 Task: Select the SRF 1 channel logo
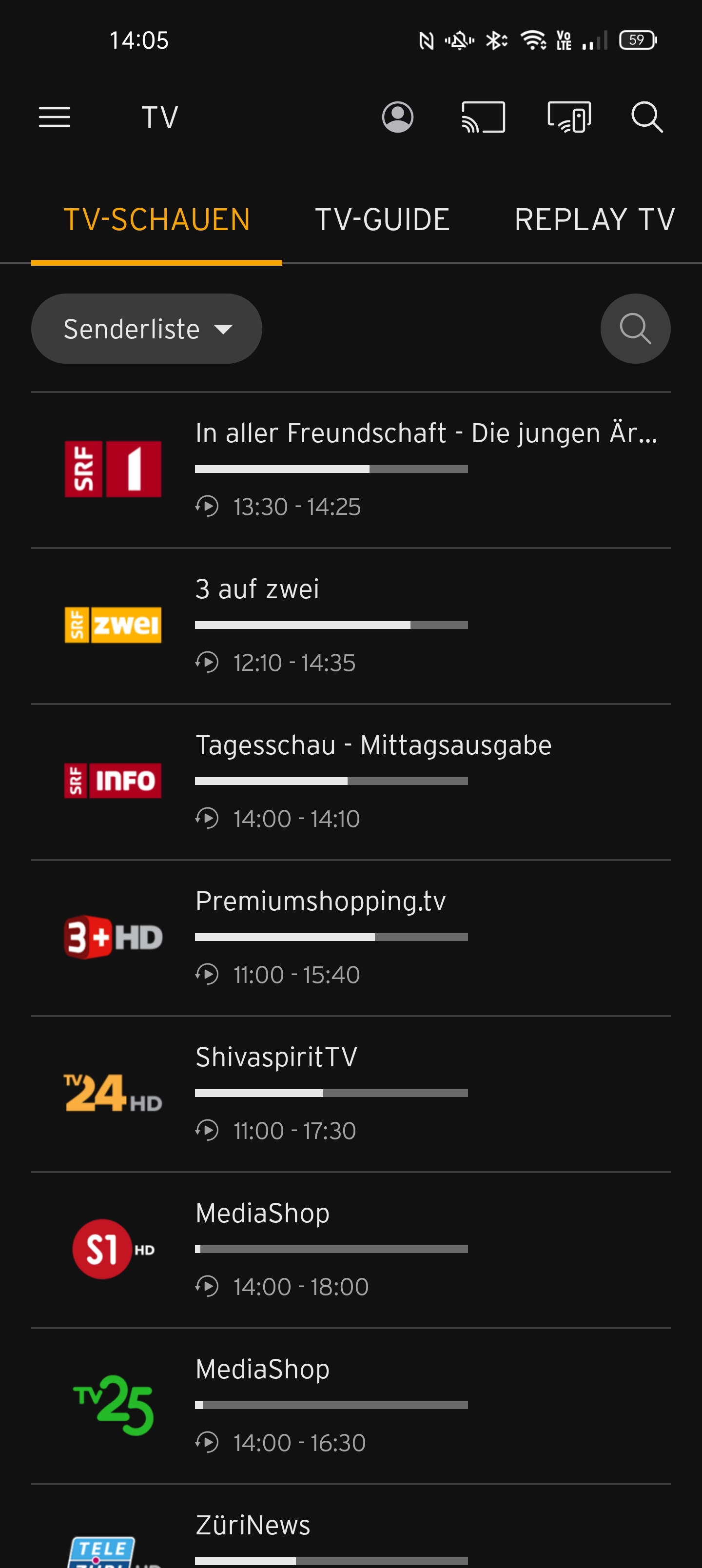coord(113,469)
